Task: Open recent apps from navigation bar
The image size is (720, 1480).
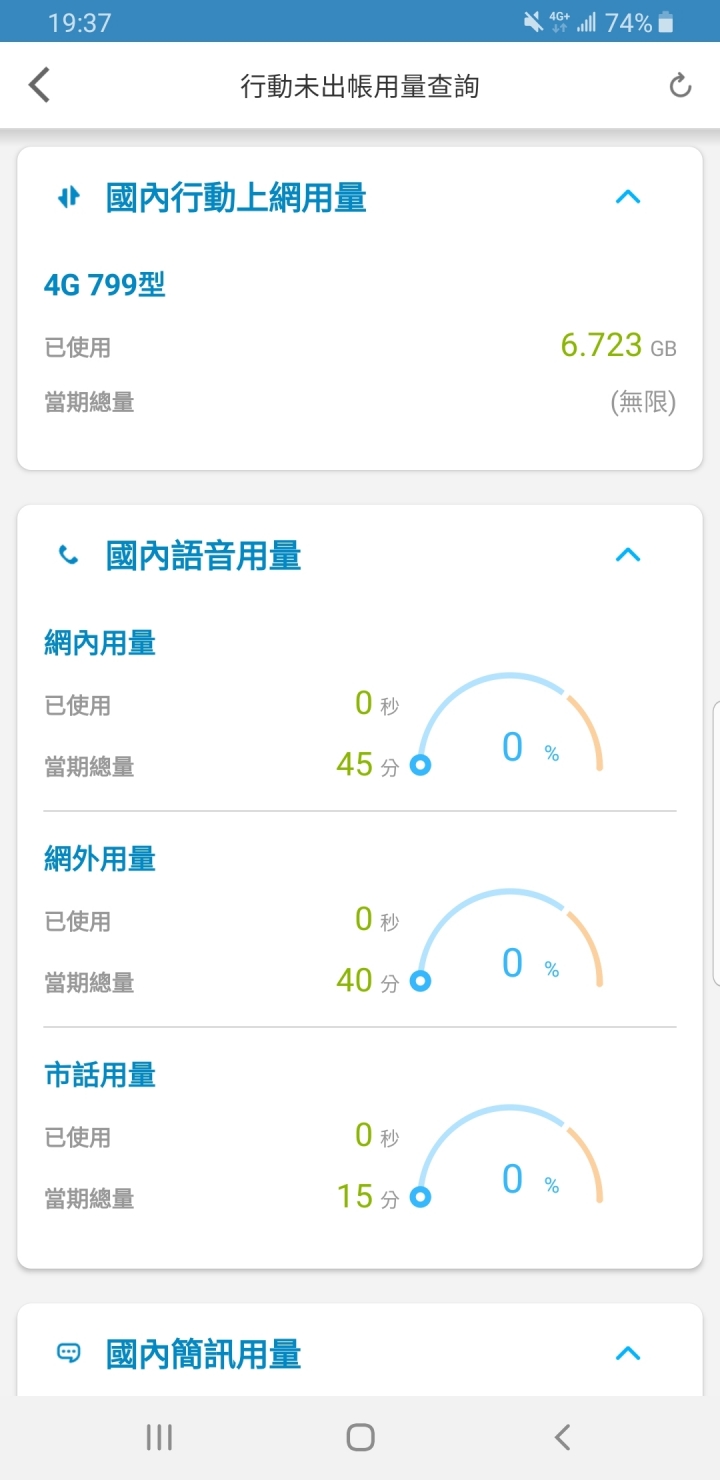Action: tap(159, 1438)
